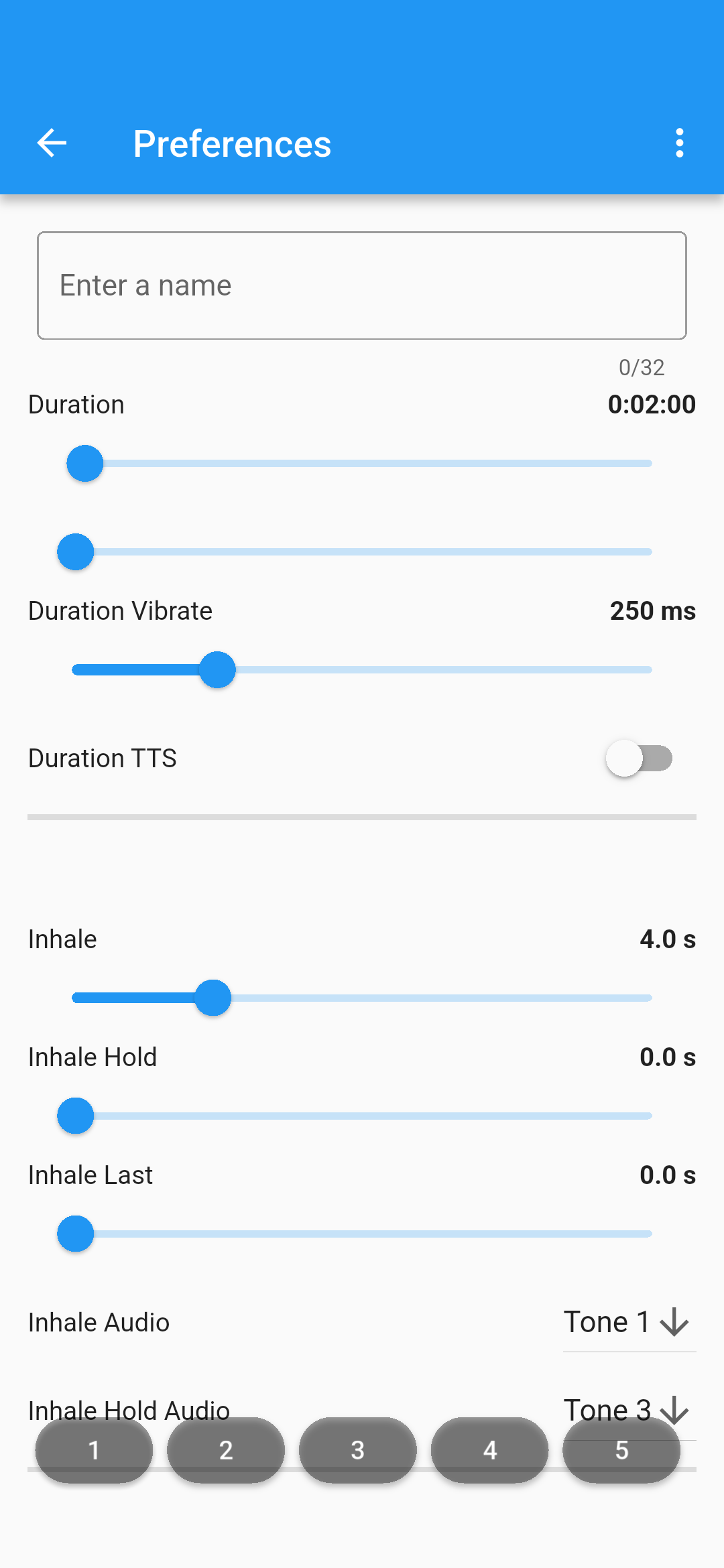Tap the Enter a name field

pyautogui.click(x=362, y=285)
